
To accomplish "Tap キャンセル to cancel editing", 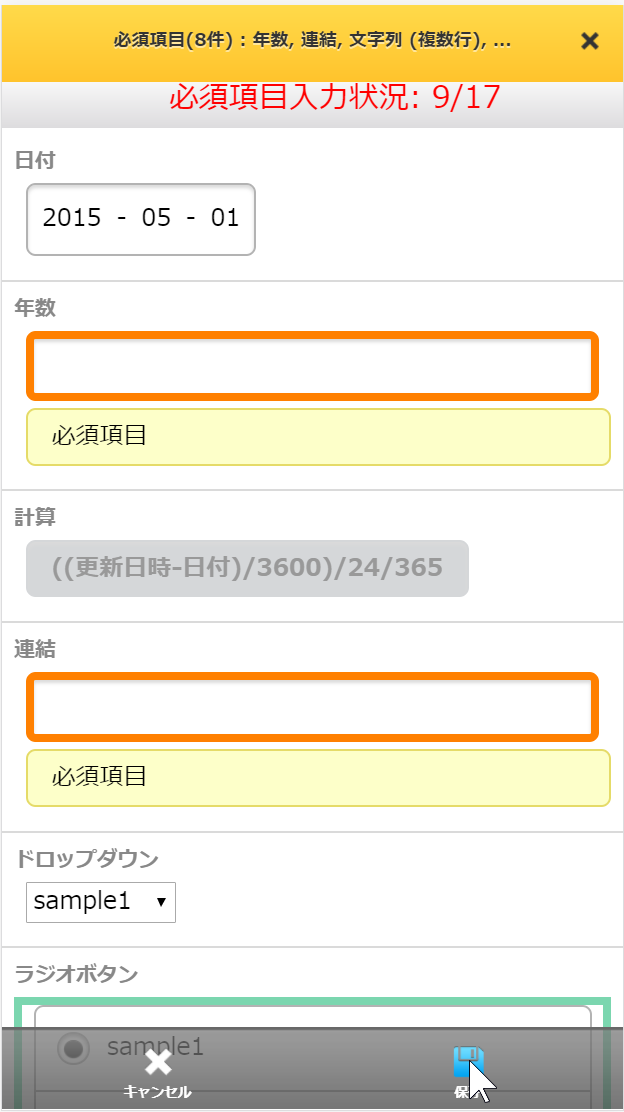I will click(x=158, y=1074).
